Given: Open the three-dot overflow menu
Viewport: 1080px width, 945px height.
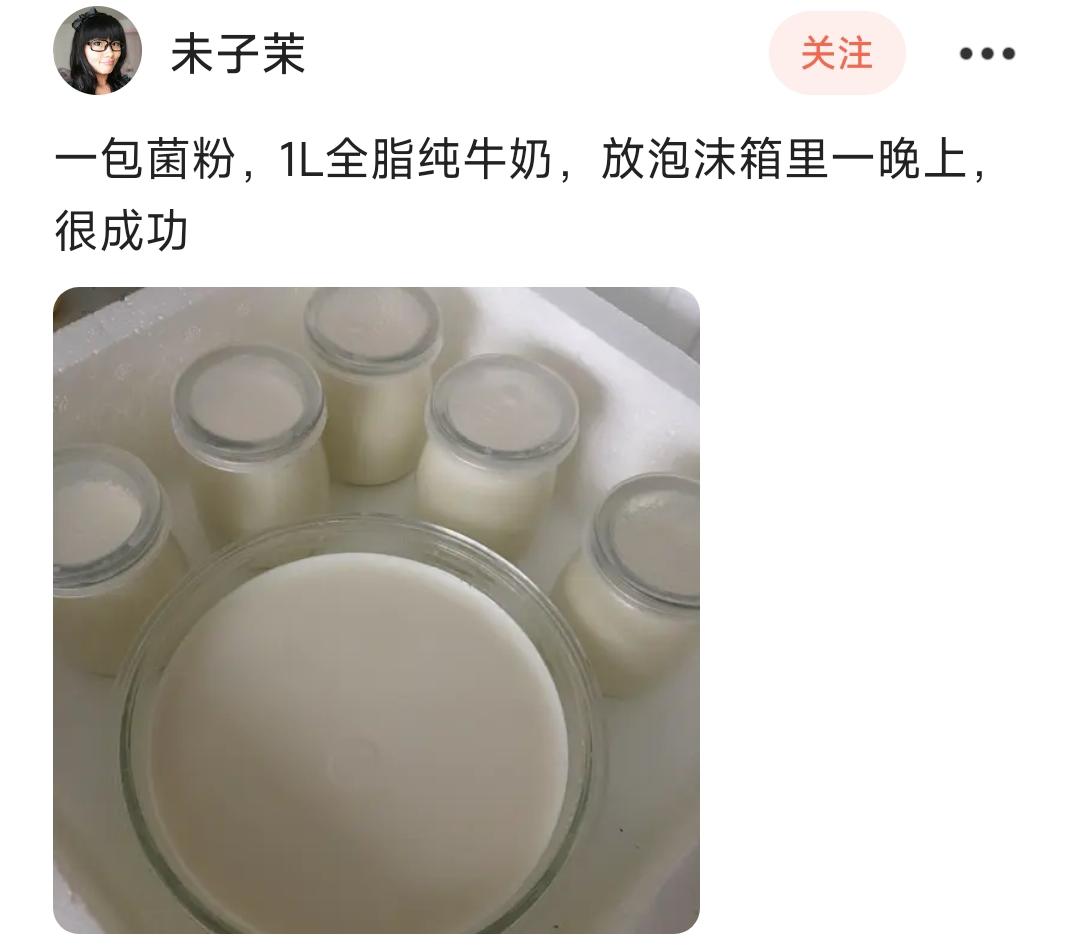Looking at the screenshot, I should click(x=986, y=54).
